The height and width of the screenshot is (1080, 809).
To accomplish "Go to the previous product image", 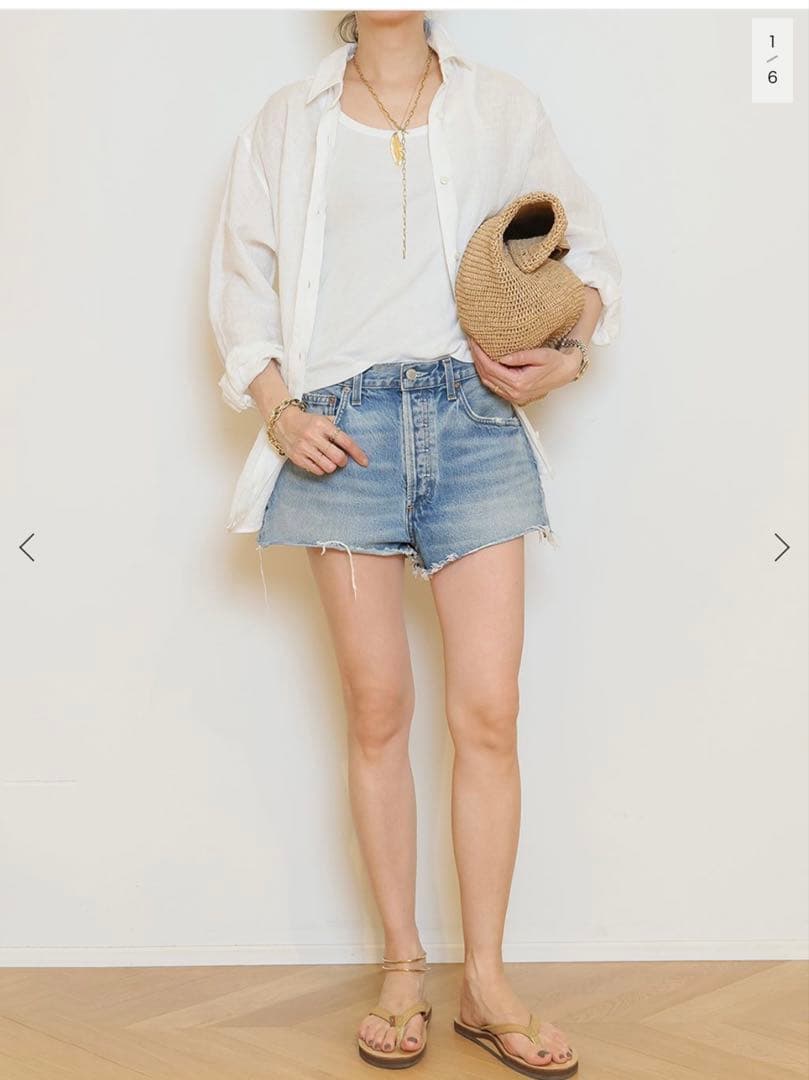I will (27, 547).
